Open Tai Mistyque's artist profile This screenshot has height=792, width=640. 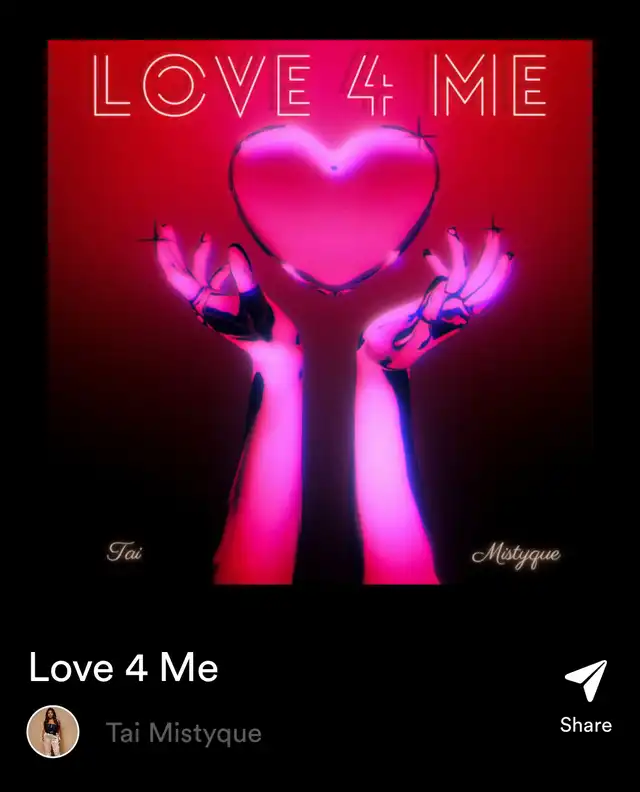[183, 733]
